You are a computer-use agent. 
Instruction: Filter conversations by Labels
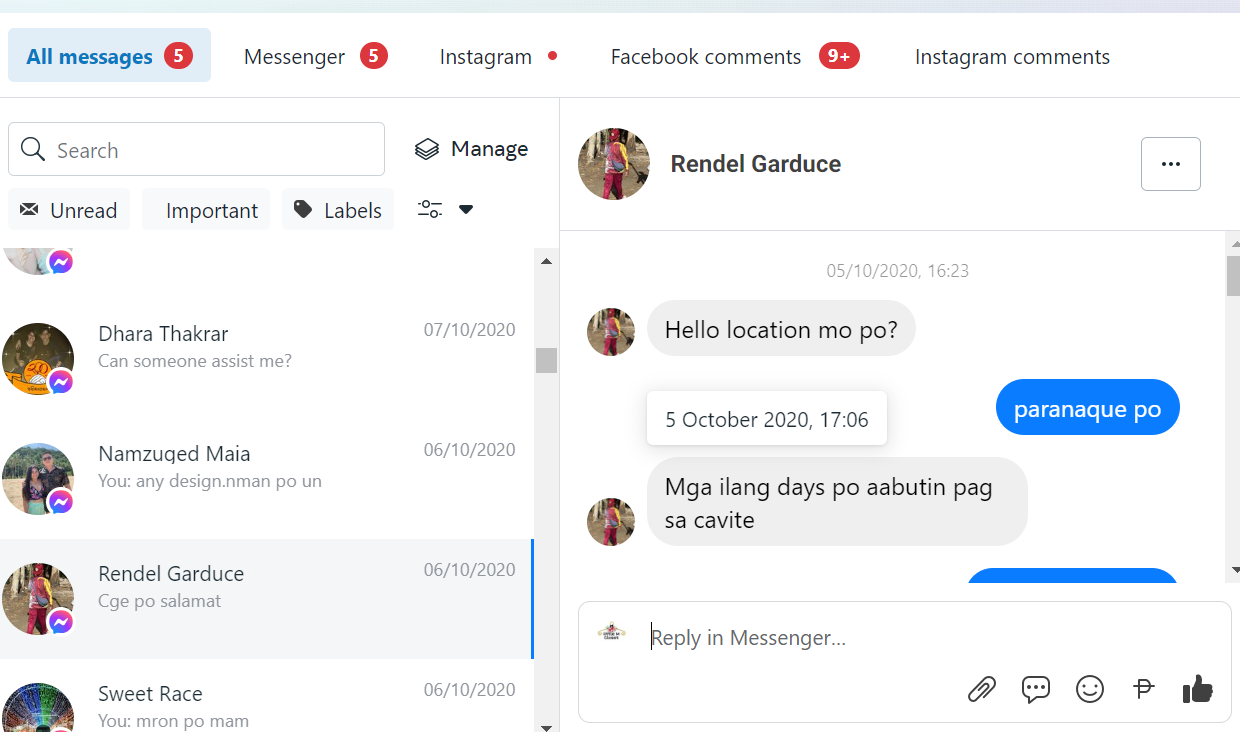pyautogui.click(x=338, y=210)
